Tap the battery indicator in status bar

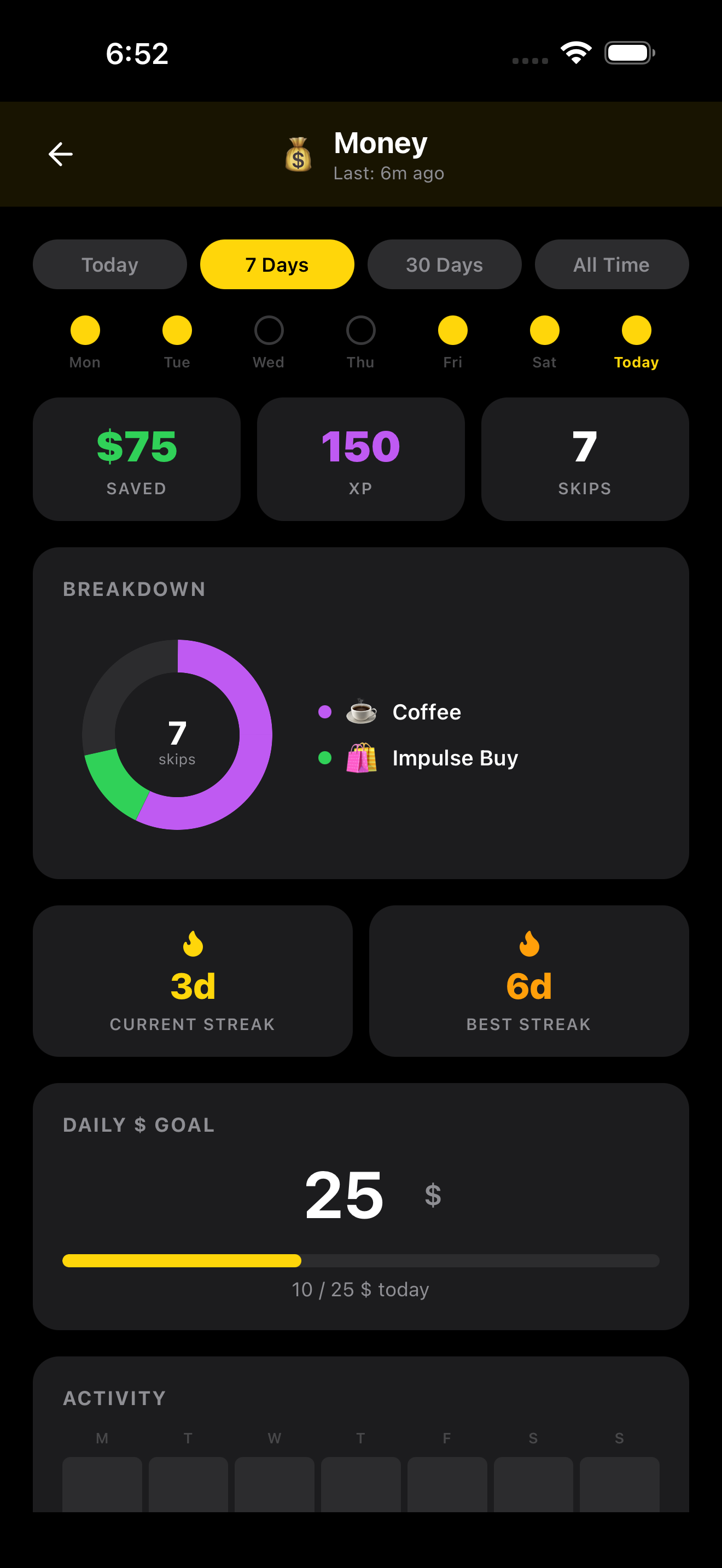pyautogui.click(x=628, y=53)
